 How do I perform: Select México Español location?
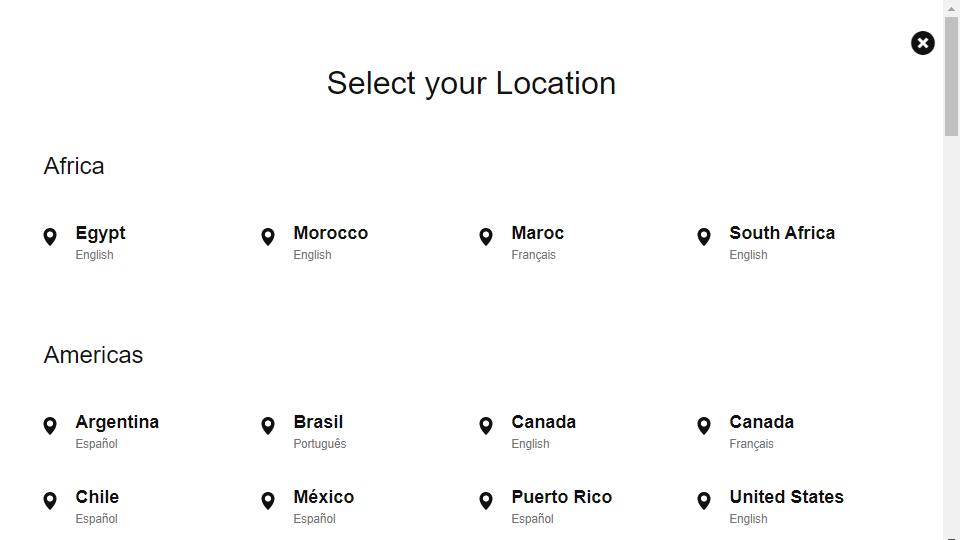point(323,497)
